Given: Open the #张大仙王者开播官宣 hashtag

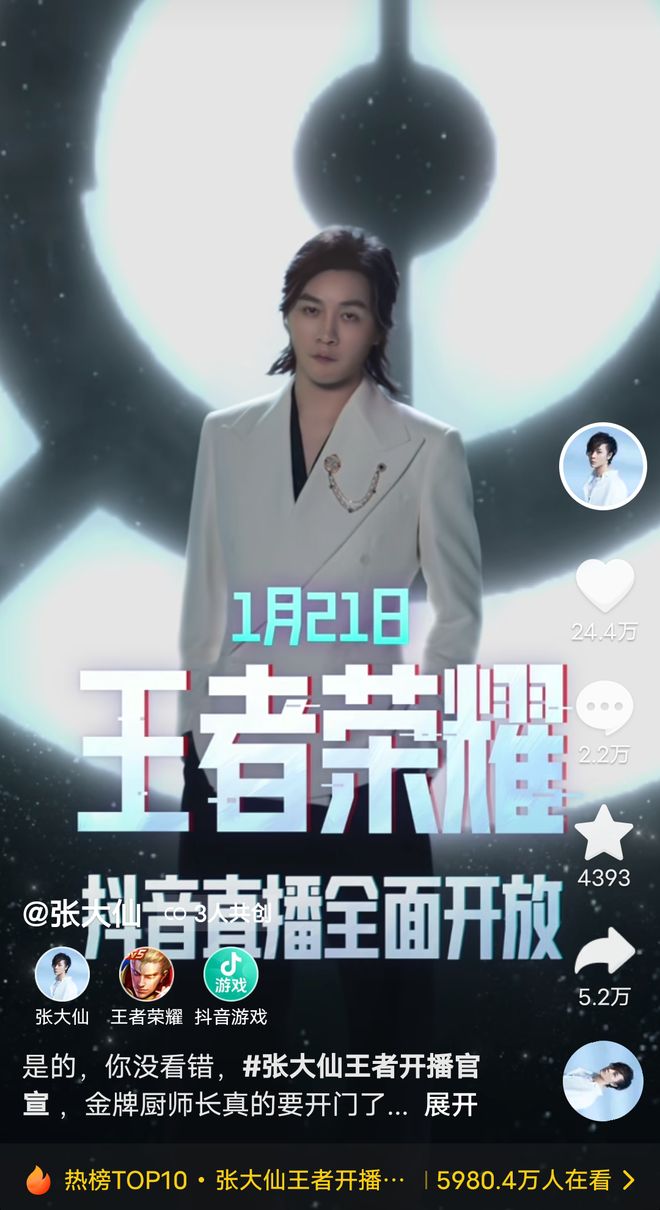Looking at the screenshot, I should tap(360, 1066).
